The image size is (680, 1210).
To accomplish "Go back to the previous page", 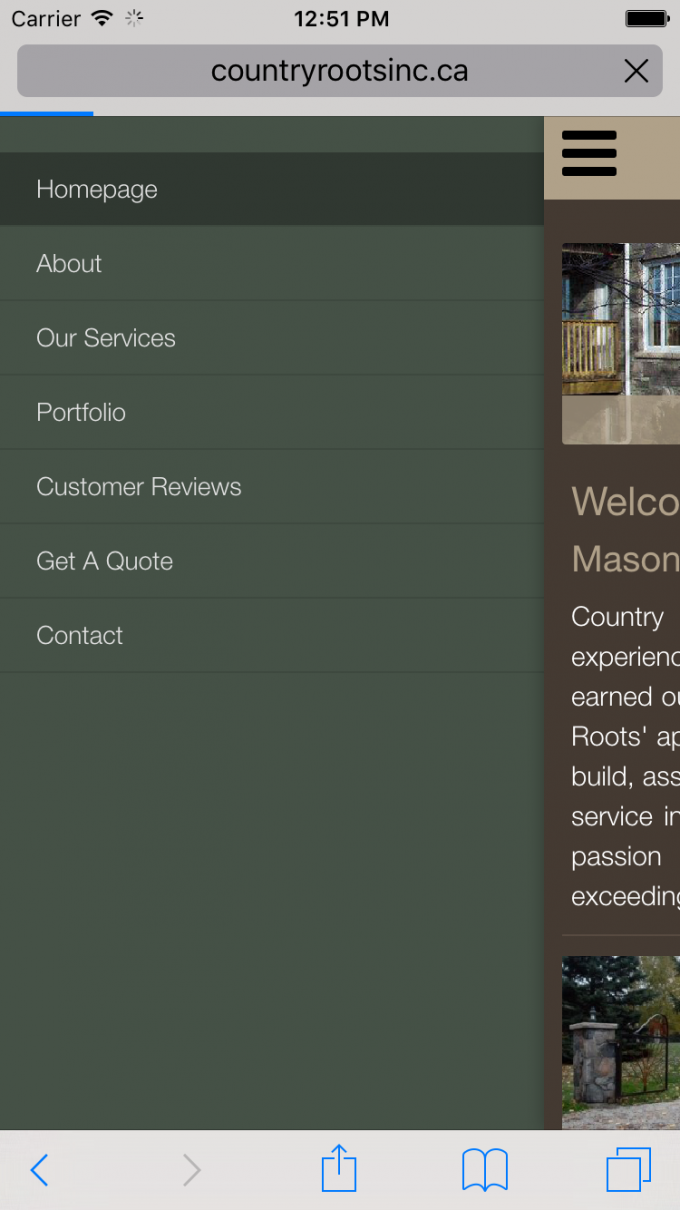I will [x=40, y=1169].
